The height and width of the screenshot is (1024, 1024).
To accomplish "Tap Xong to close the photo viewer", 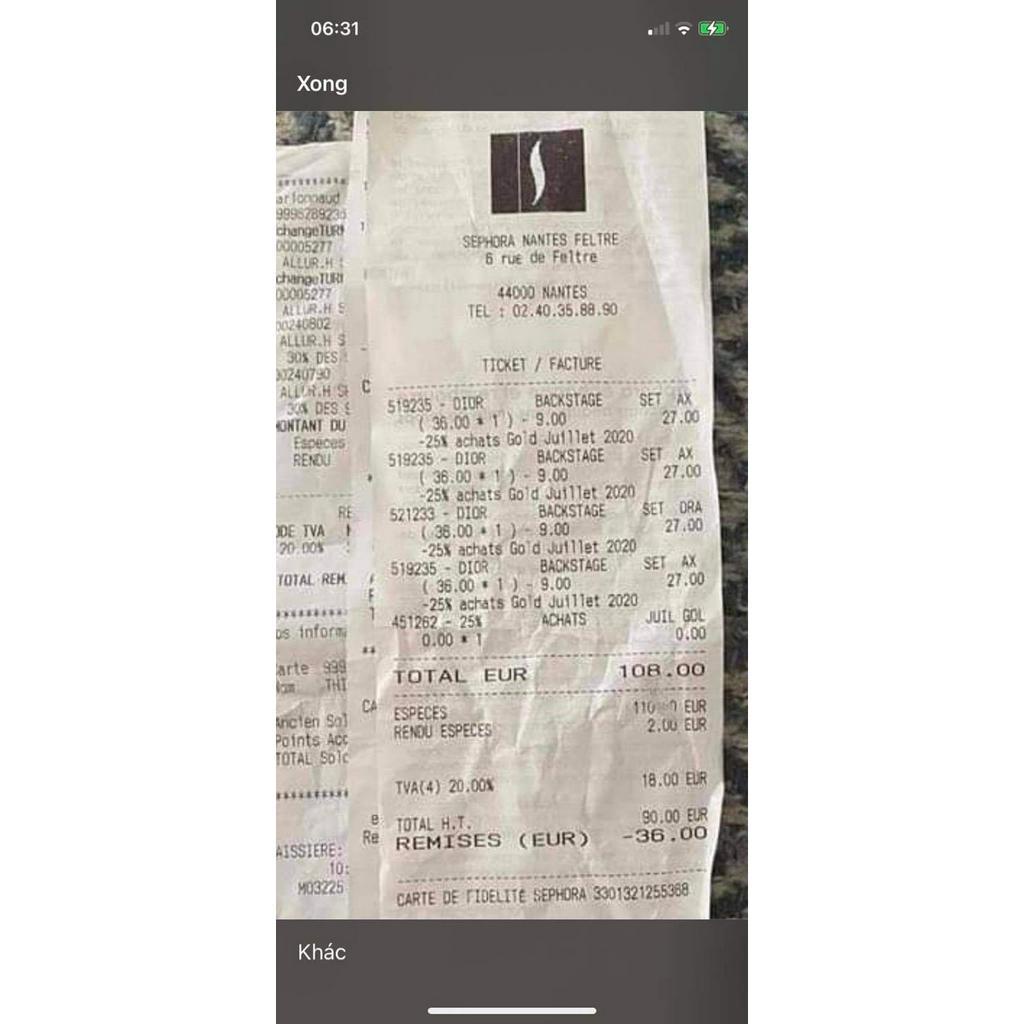I will point(322,84).
